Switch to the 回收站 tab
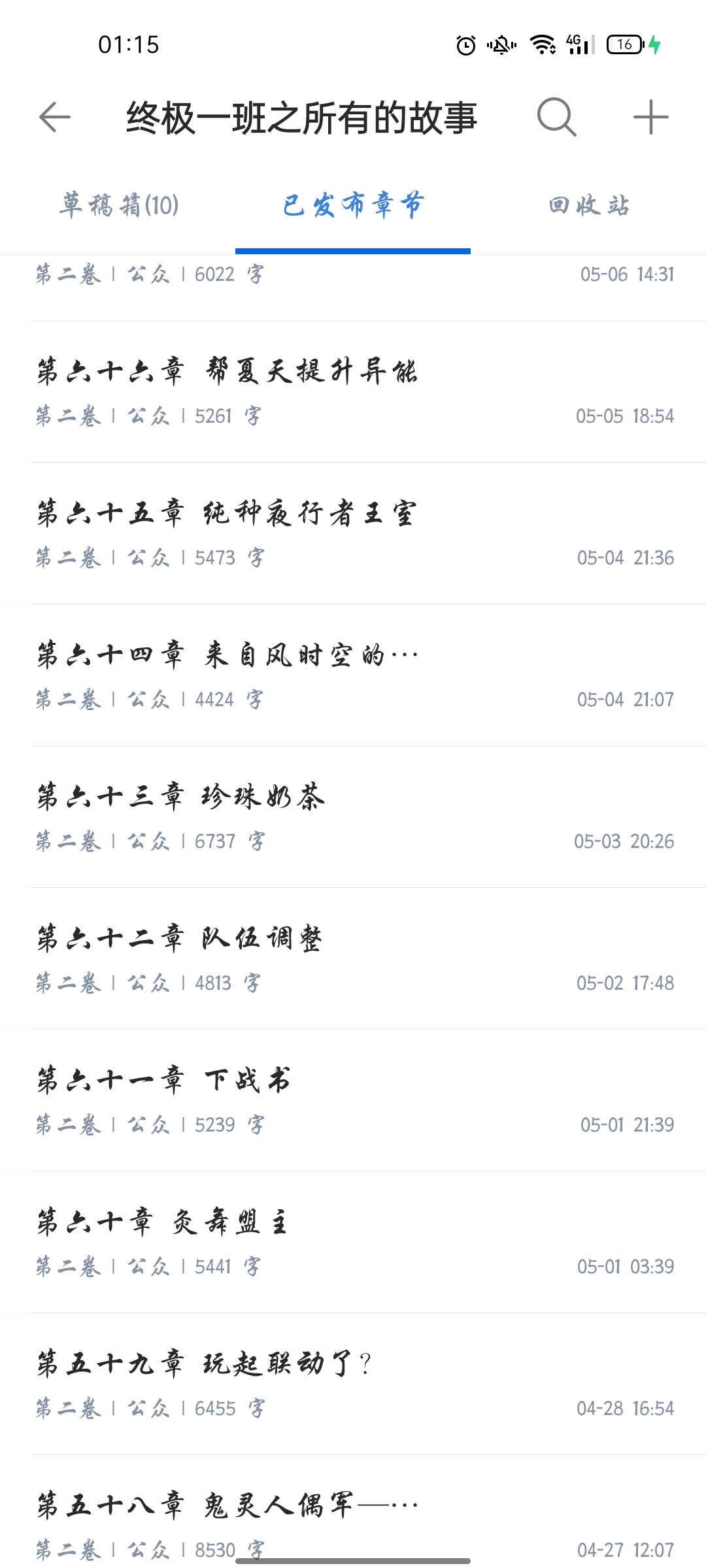706x1568 pixels. click(x=588, y=205)
